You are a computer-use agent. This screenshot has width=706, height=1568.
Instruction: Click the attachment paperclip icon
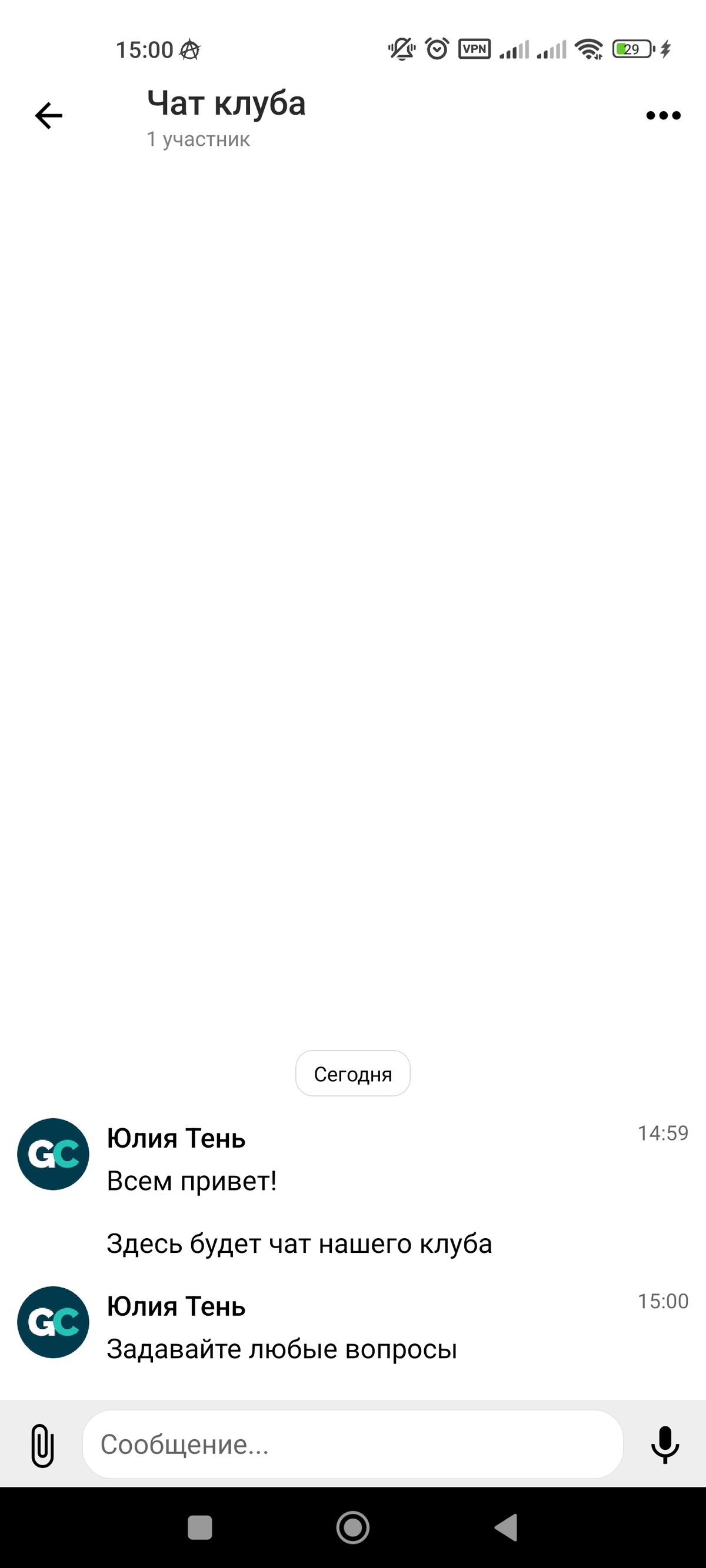(41, 1444)
